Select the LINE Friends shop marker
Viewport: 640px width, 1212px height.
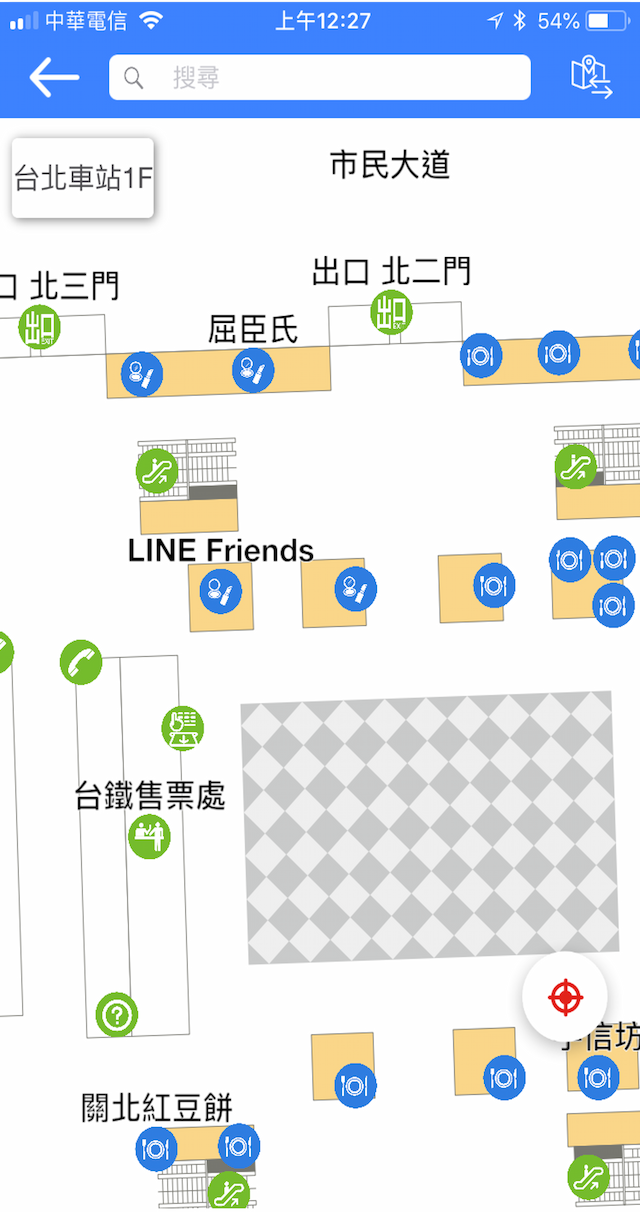(220, 591)
